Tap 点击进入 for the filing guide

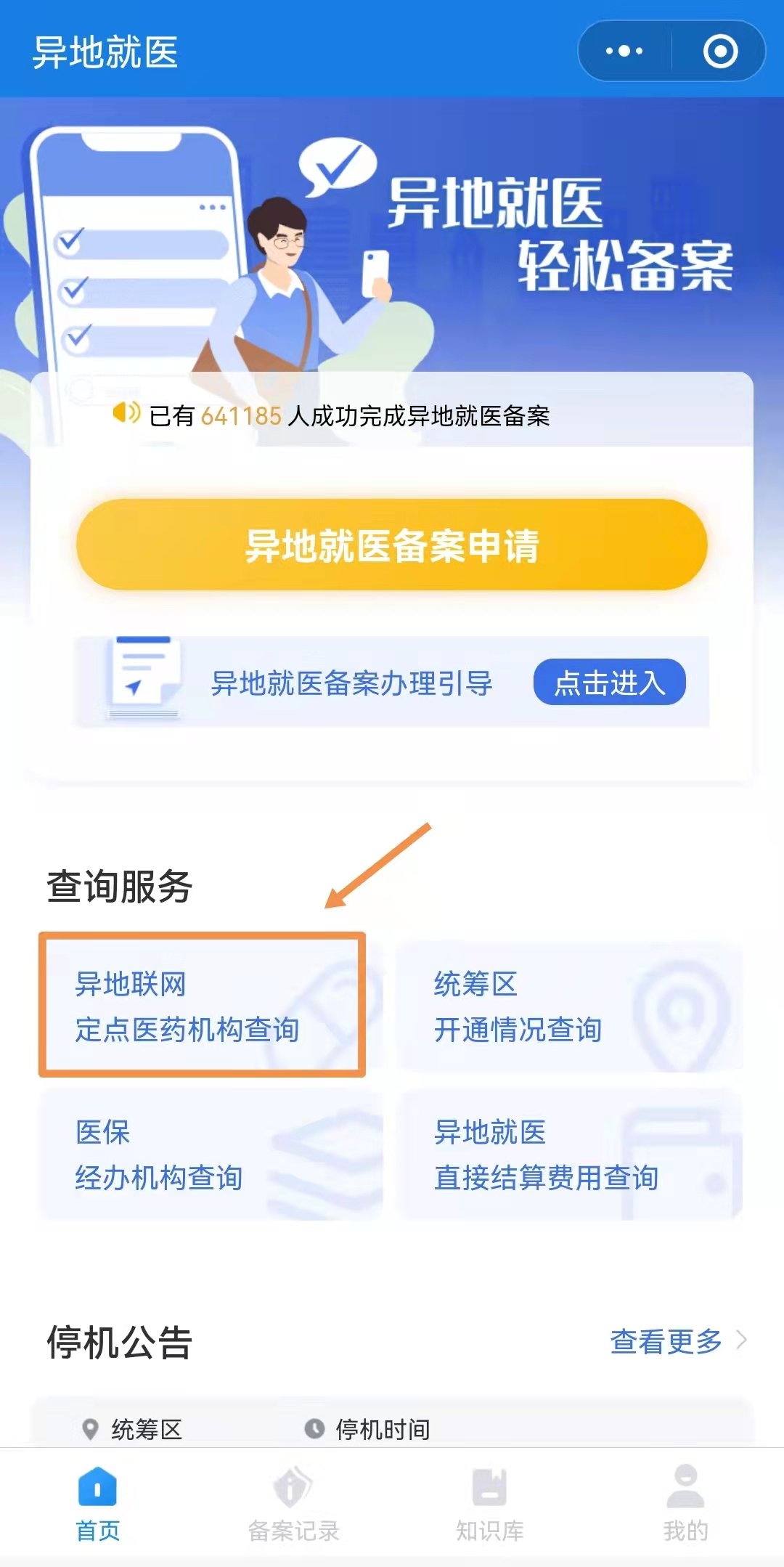tap(609, 683)
